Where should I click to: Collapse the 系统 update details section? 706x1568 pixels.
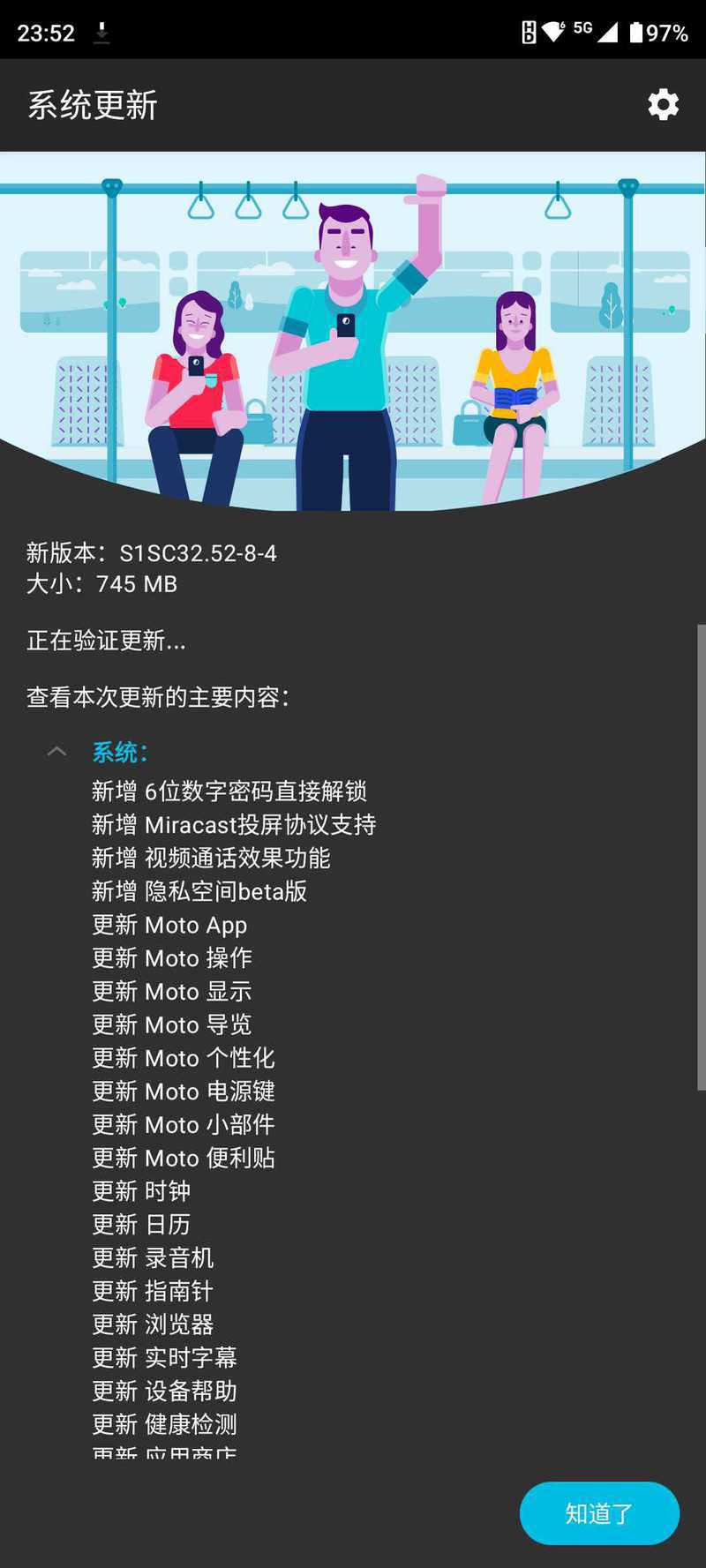pos(57,752)
